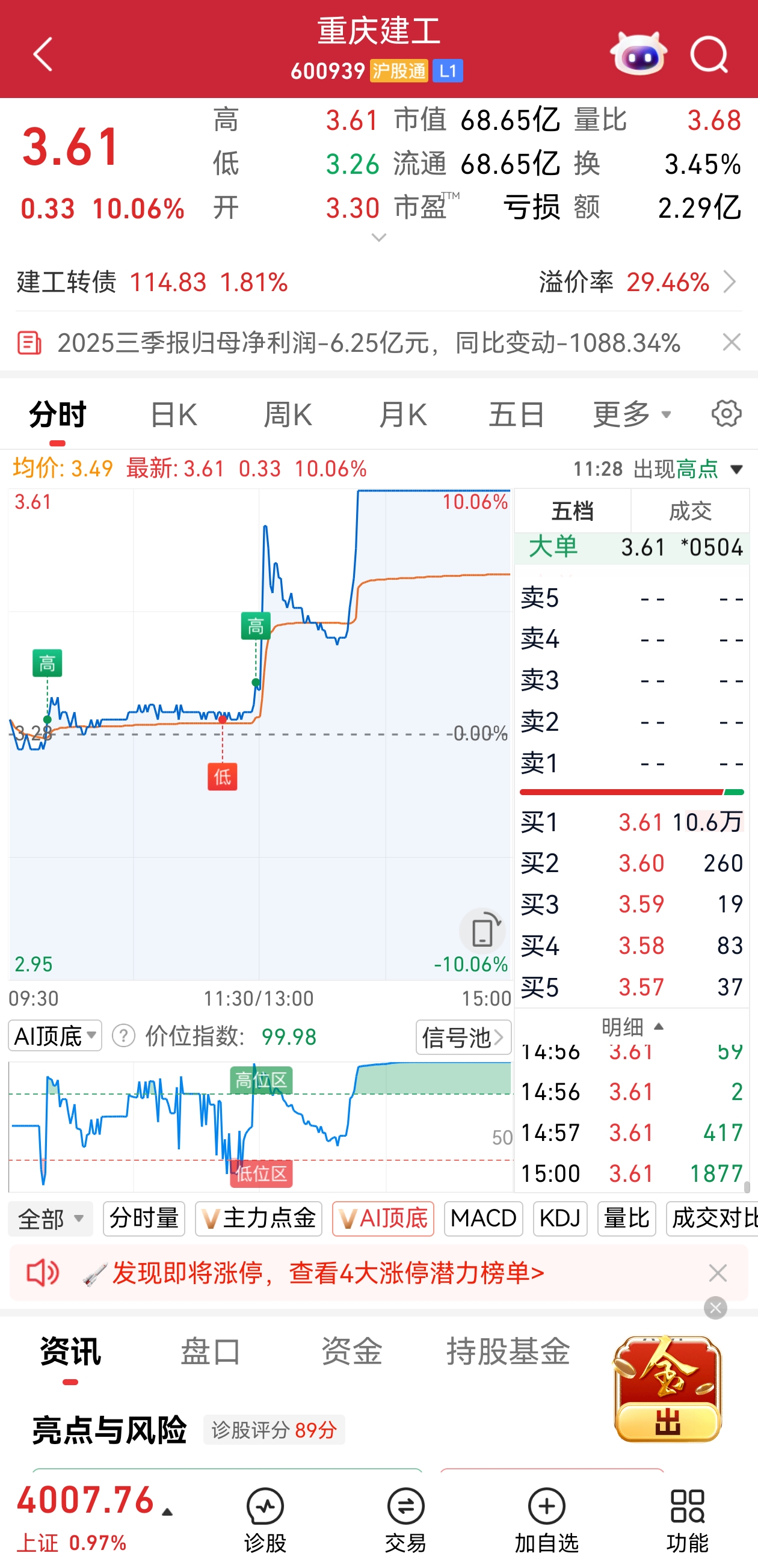Expand the 更多 chart period dropdown
758x1568 pixels.
pyautogui.click(x=631, y=415)
